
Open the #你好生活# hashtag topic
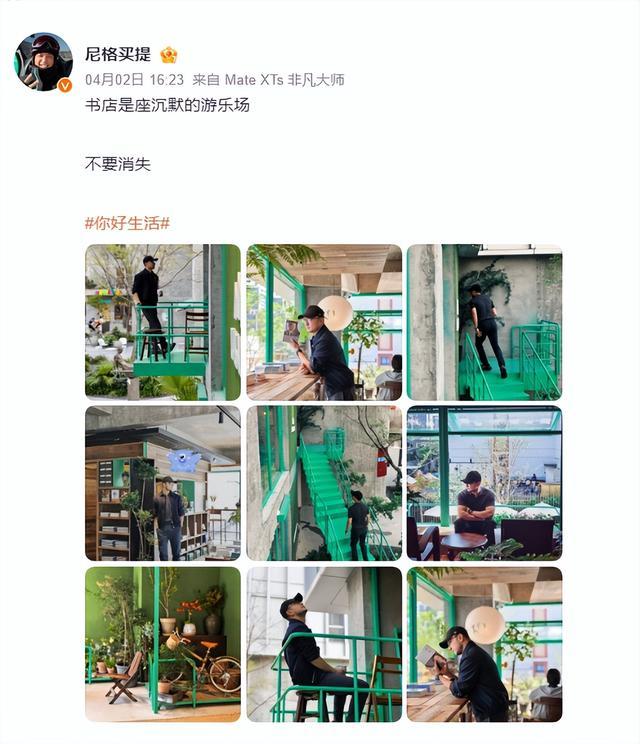pyautogui.click(x=127, y=223)
